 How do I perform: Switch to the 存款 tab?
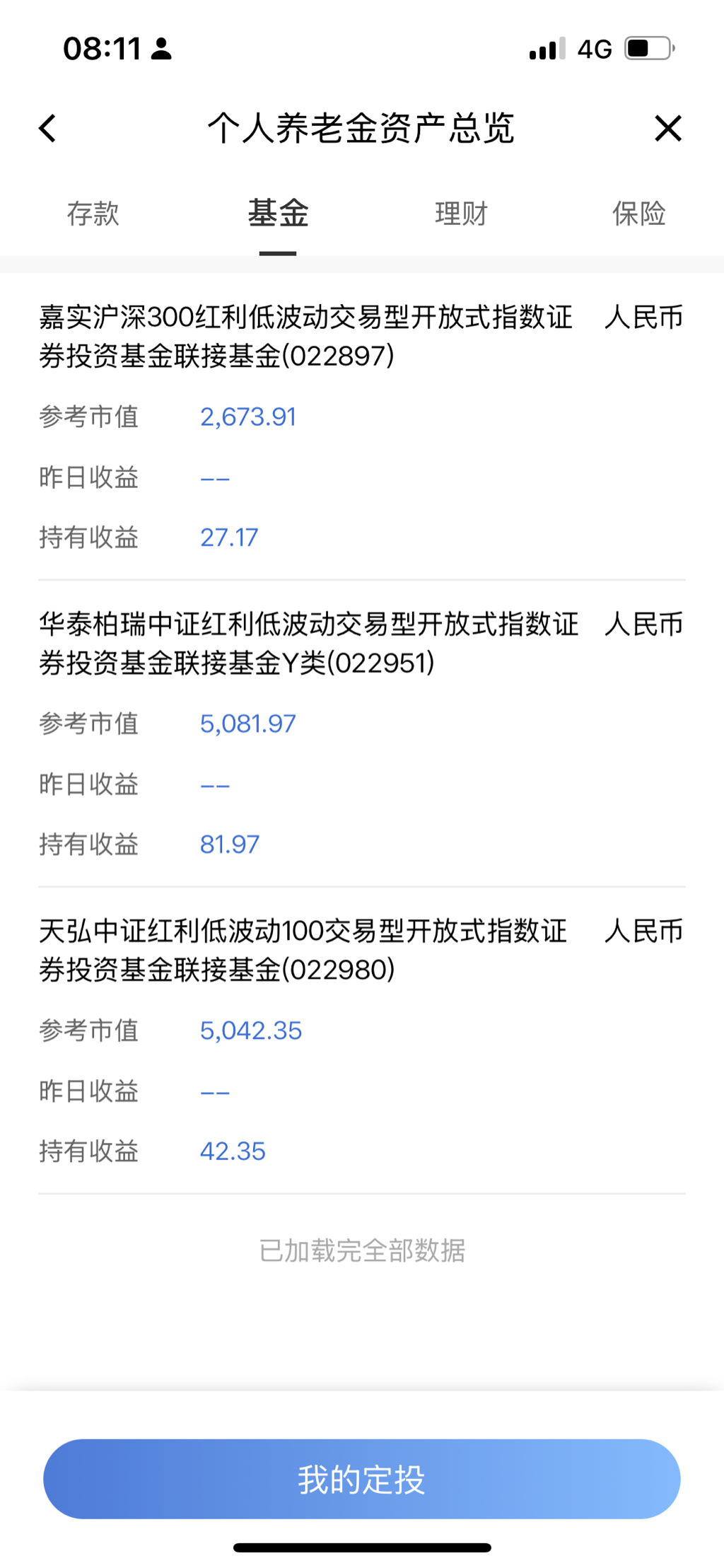pos(93,214)
